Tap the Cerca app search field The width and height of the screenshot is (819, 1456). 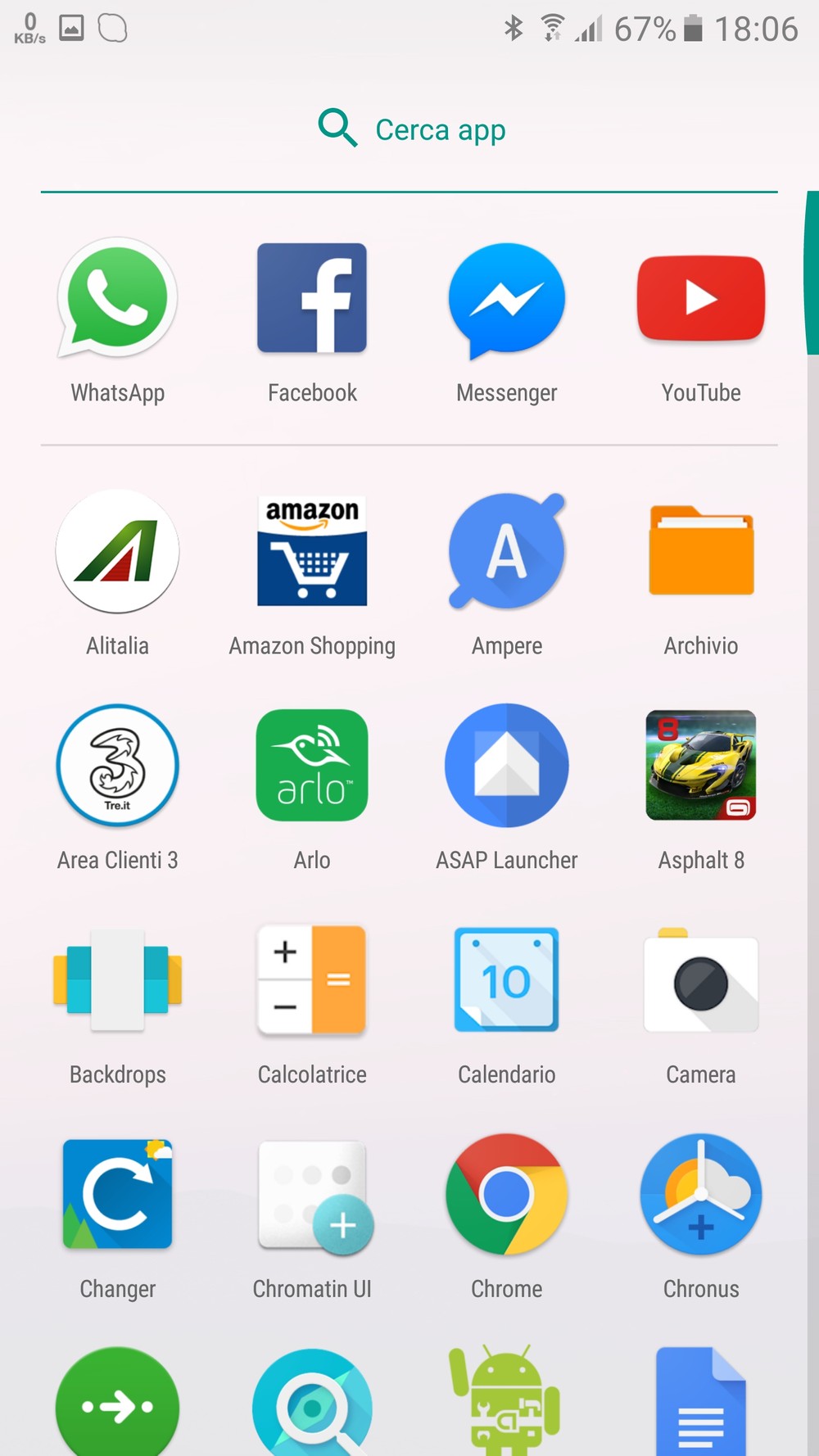coord(409,129)
